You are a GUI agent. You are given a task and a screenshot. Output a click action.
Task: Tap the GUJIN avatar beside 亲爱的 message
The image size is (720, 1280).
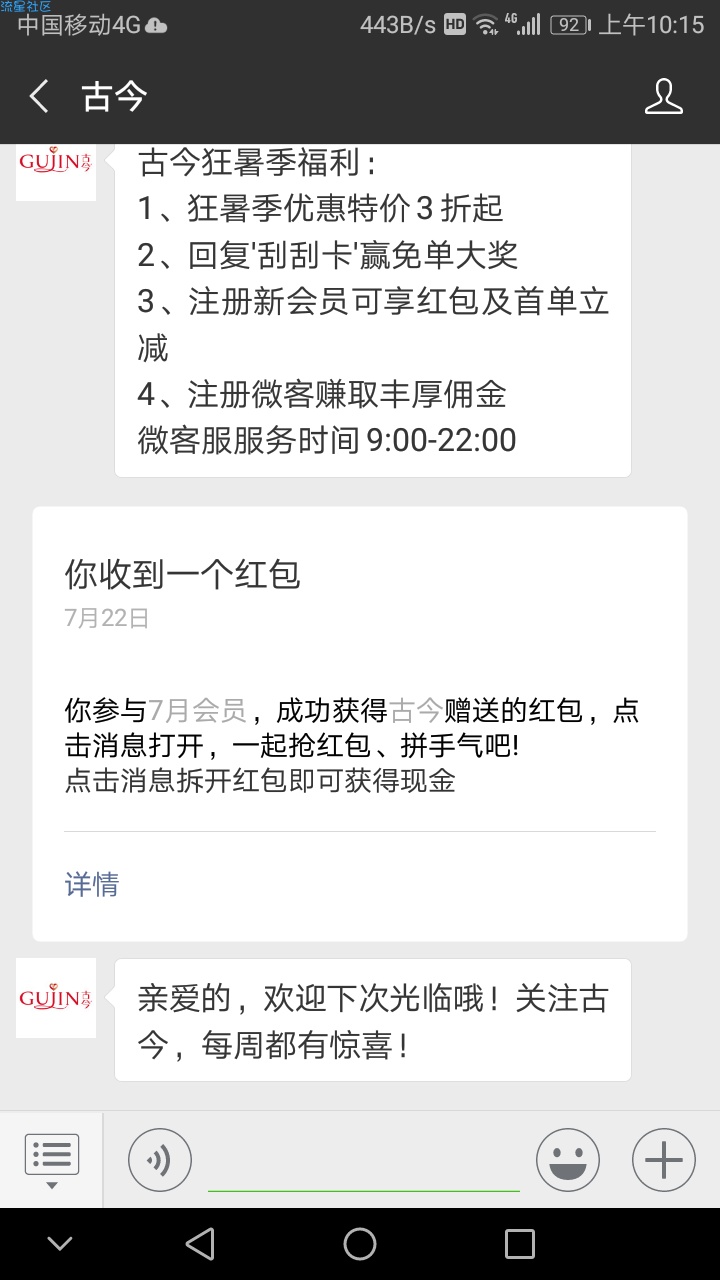coord(56,998)
